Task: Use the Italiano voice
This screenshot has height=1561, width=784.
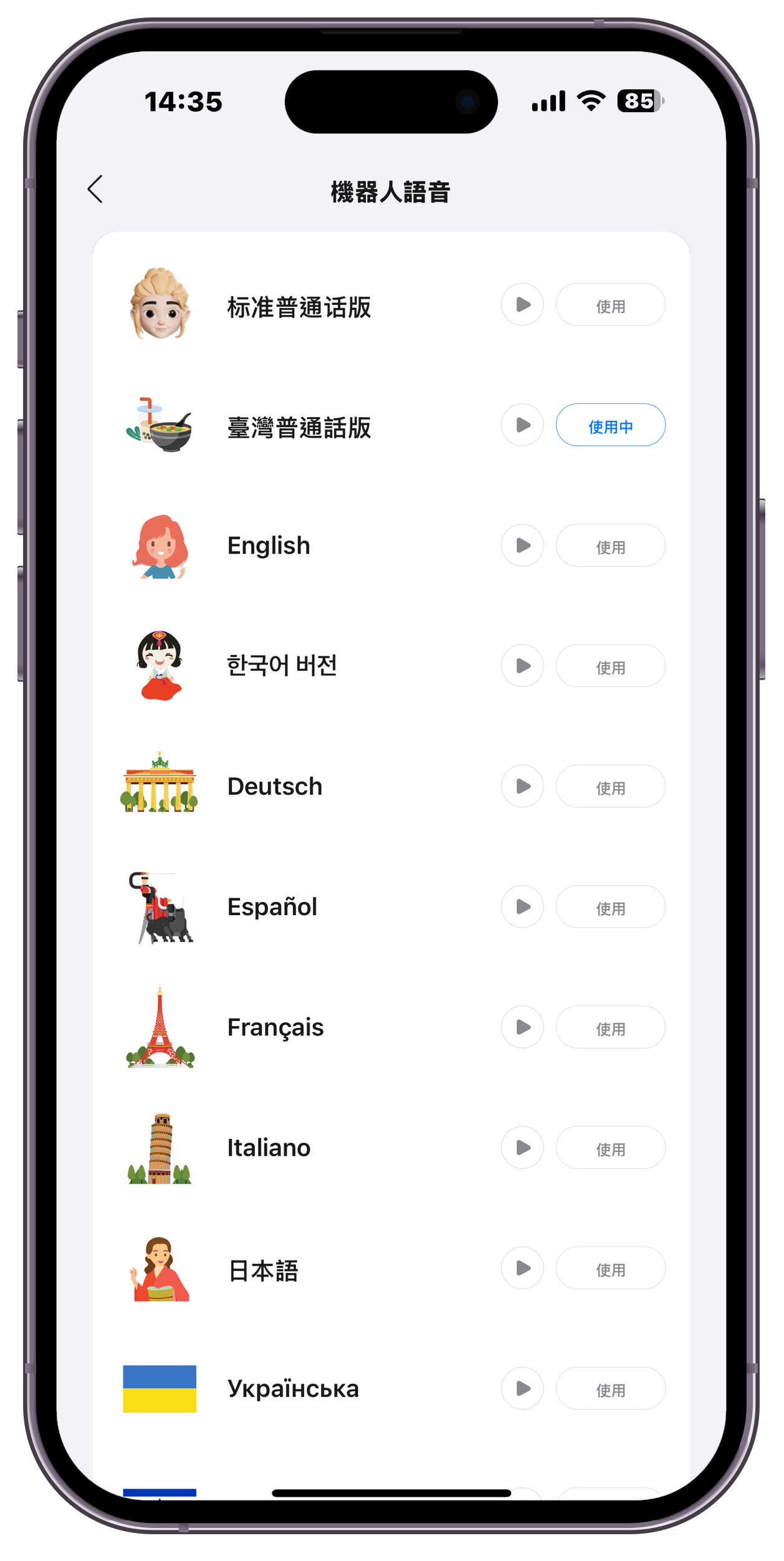Action: (x=610, y=1147)
